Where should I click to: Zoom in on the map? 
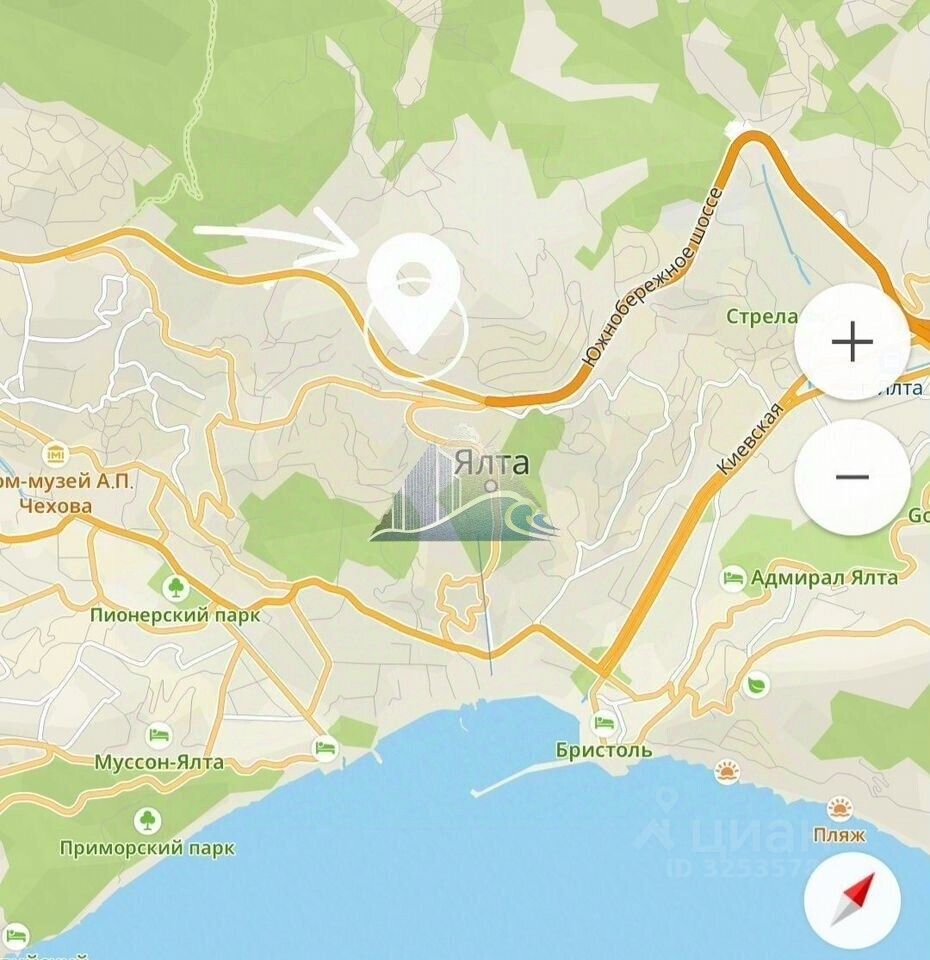(x=852, y=343)
